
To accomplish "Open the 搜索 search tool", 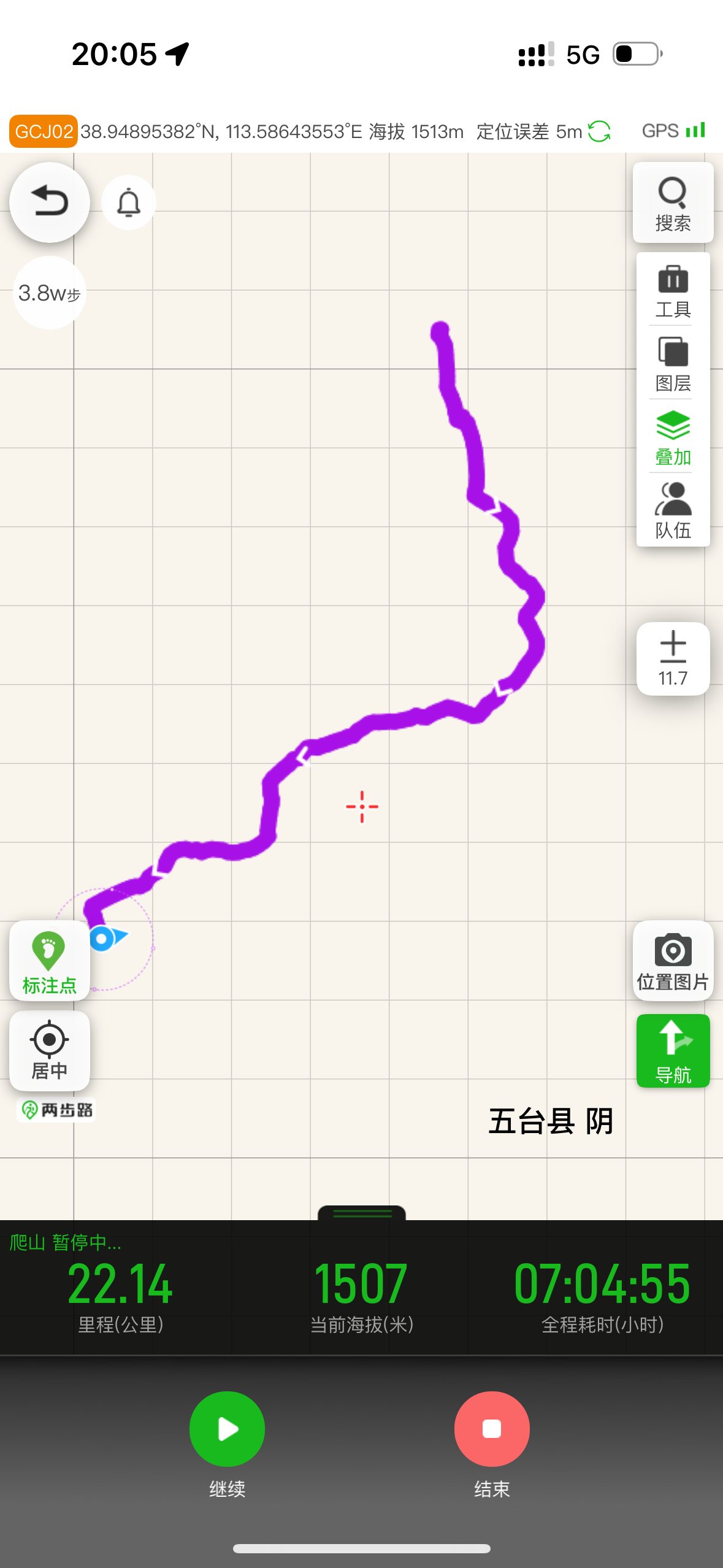I will (673, 203).
